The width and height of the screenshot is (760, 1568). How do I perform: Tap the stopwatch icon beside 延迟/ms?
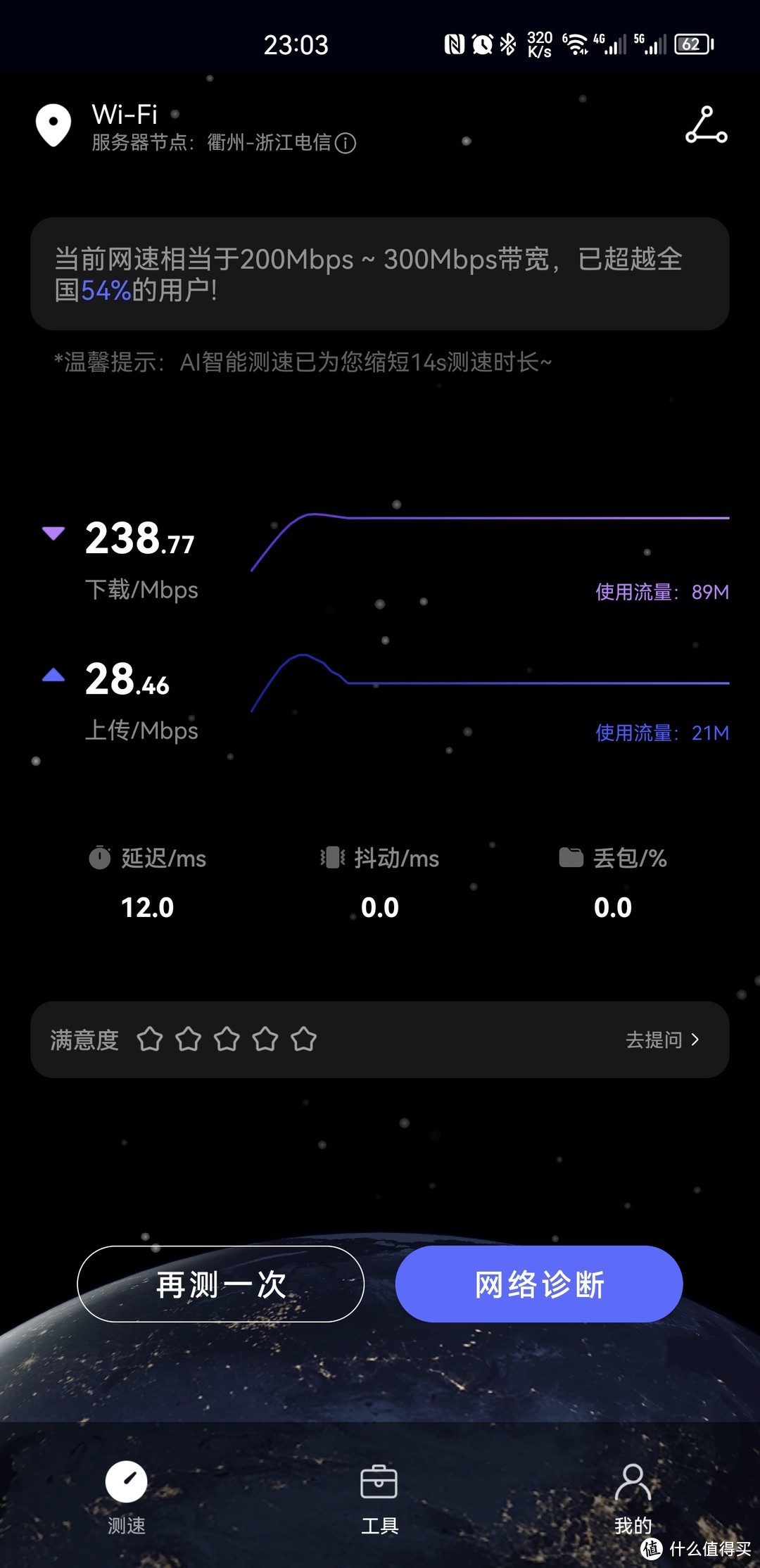pos(99,858)
